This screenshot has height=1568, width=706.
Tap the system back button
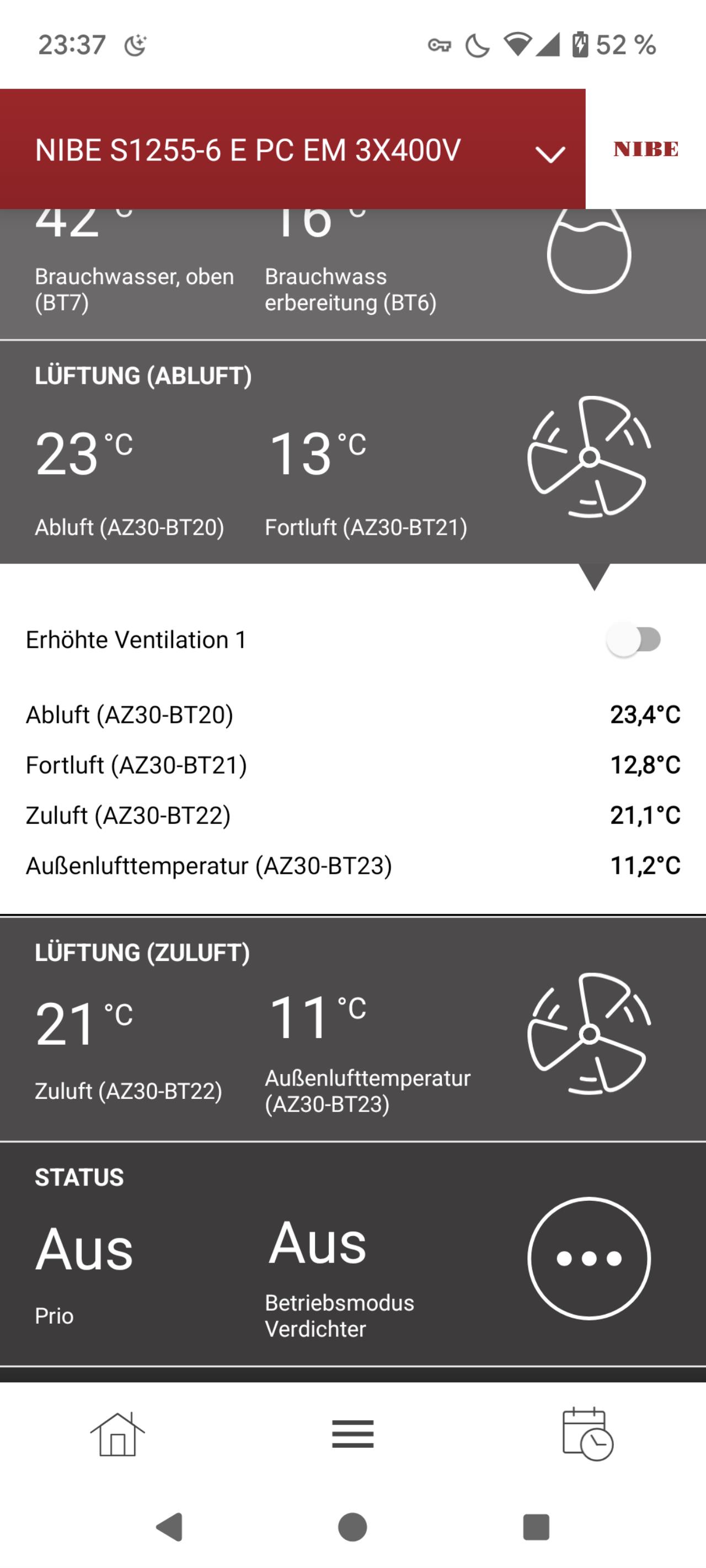coord(170,1527)
